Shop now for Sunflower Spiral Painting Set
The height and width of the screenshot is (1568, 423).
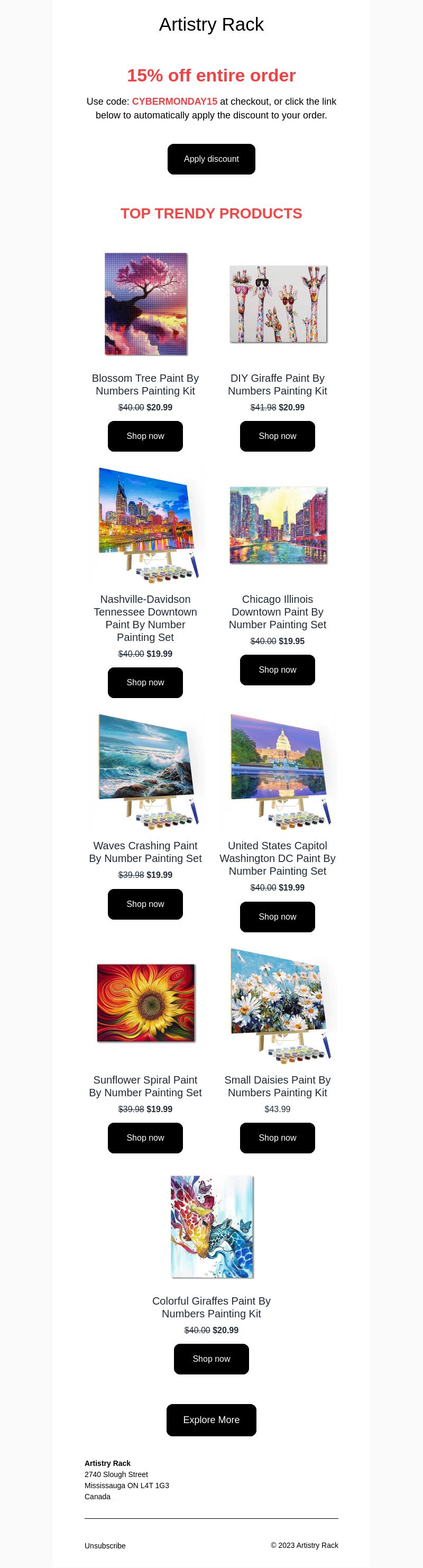coord(145,1138)
